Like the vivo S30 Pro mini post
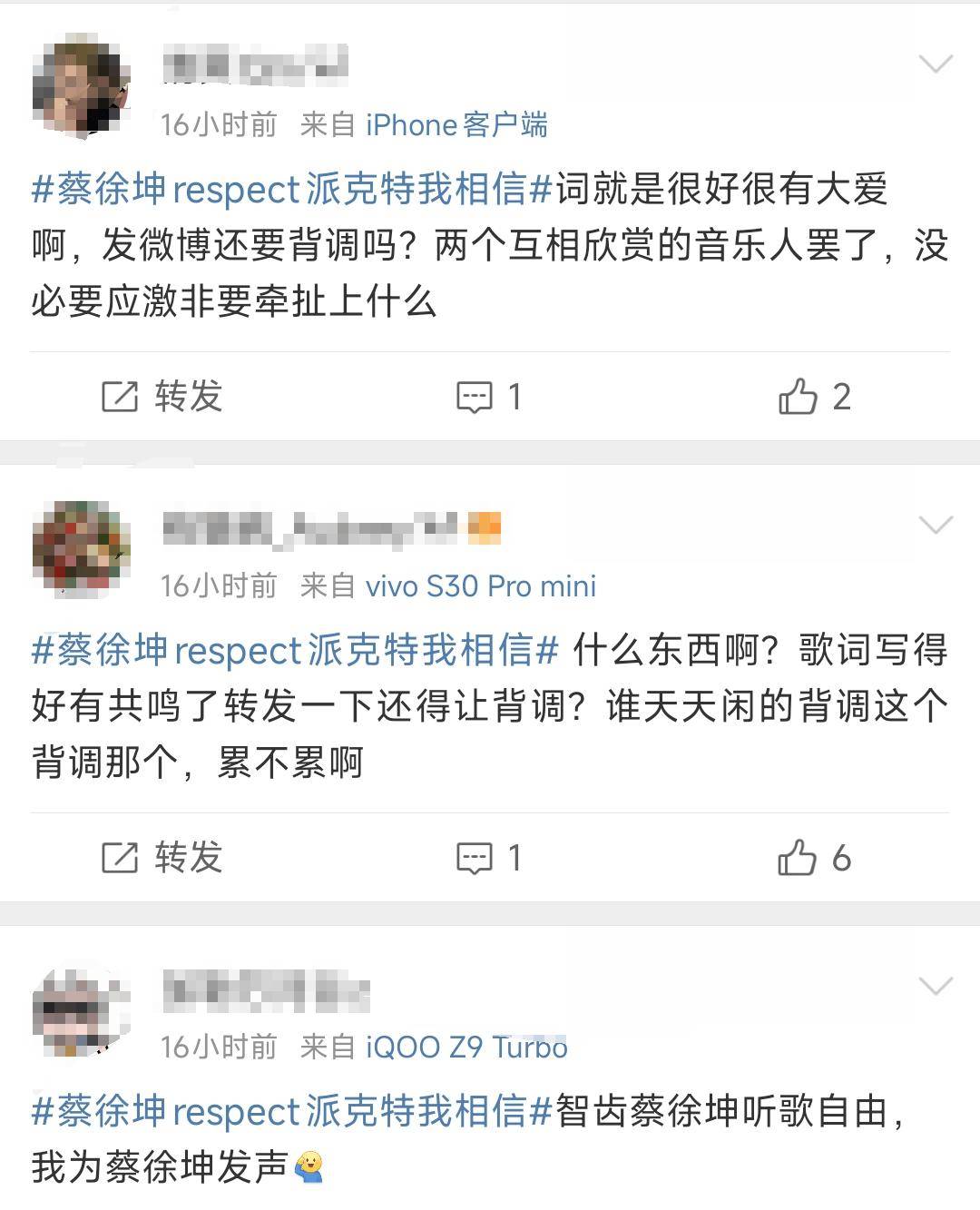 tap(814, 858)
